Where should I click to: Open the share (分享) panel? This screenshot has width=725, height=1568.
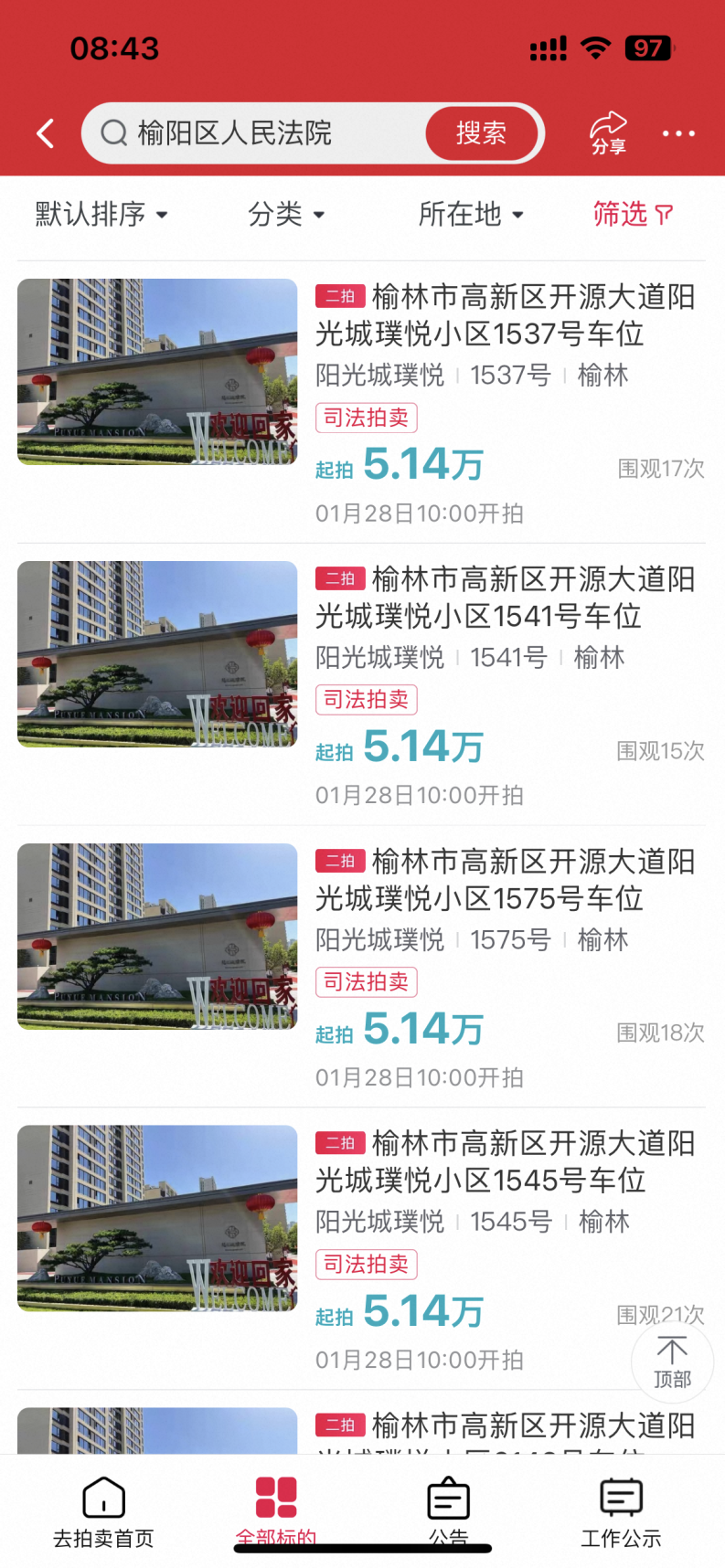click(608, 132)
